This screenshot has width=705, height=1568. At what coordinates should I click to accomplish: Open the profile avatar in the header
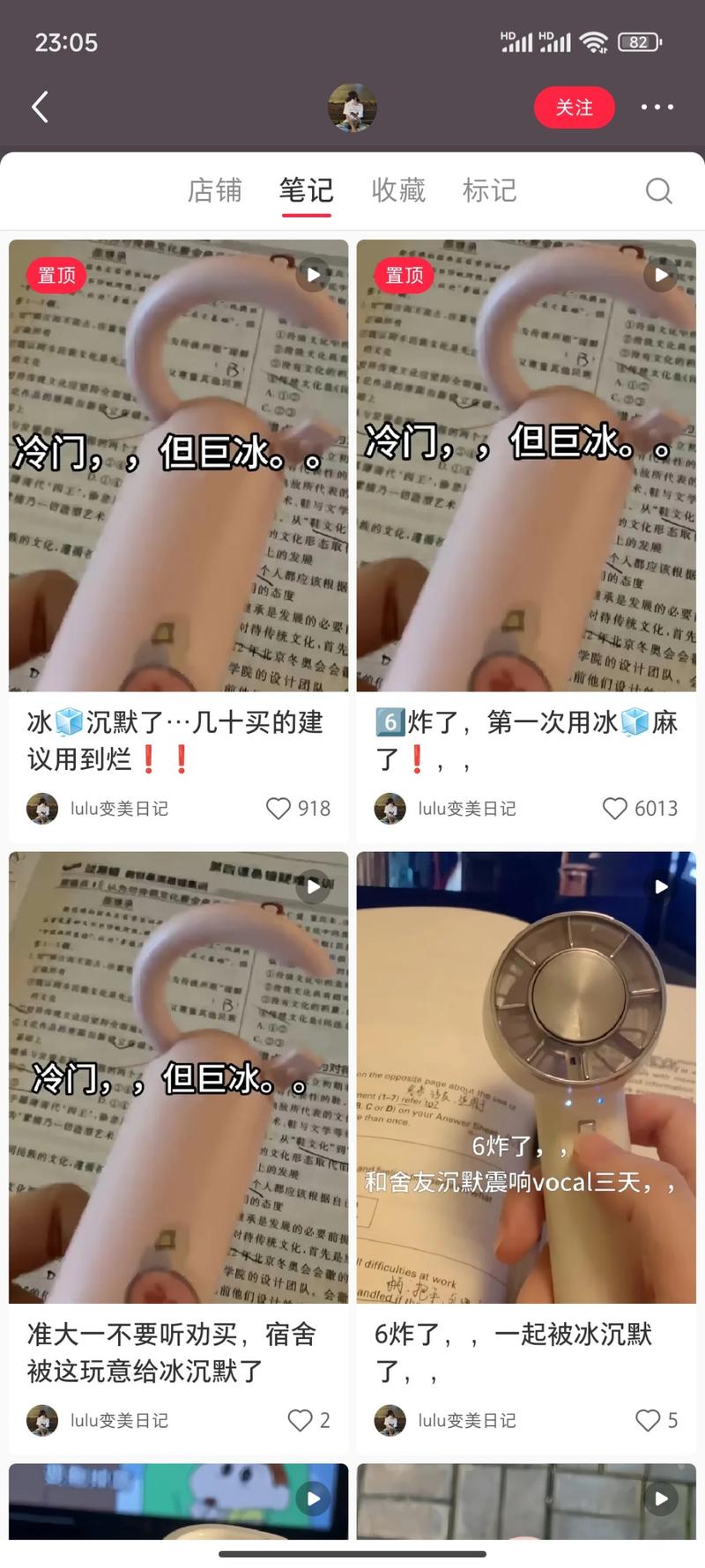click(352, 107)
